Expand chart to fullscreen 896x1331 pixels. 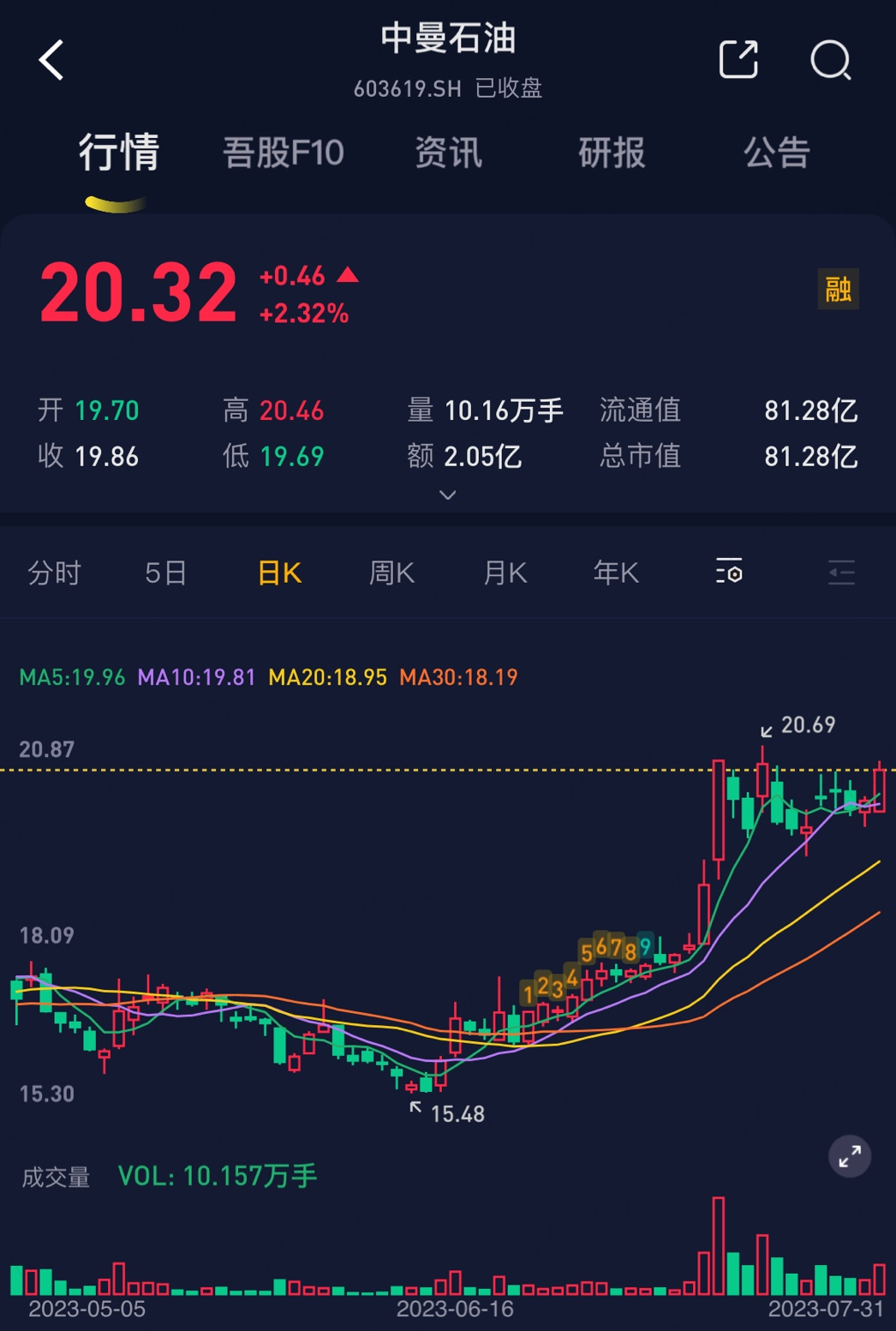[x=850, y=1157]
